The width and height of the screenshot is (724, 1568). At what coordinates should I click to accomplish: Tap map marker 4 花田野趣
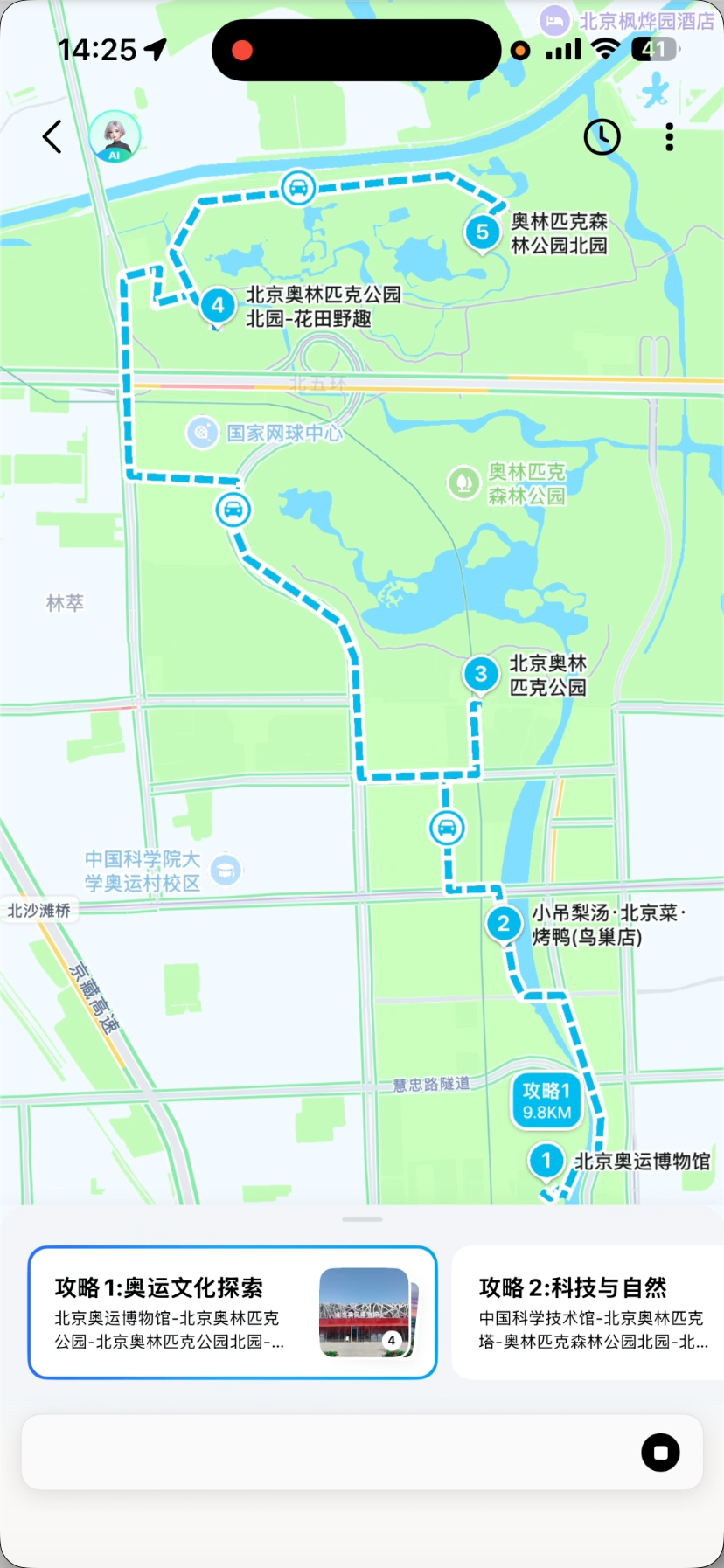pos(218,306)
